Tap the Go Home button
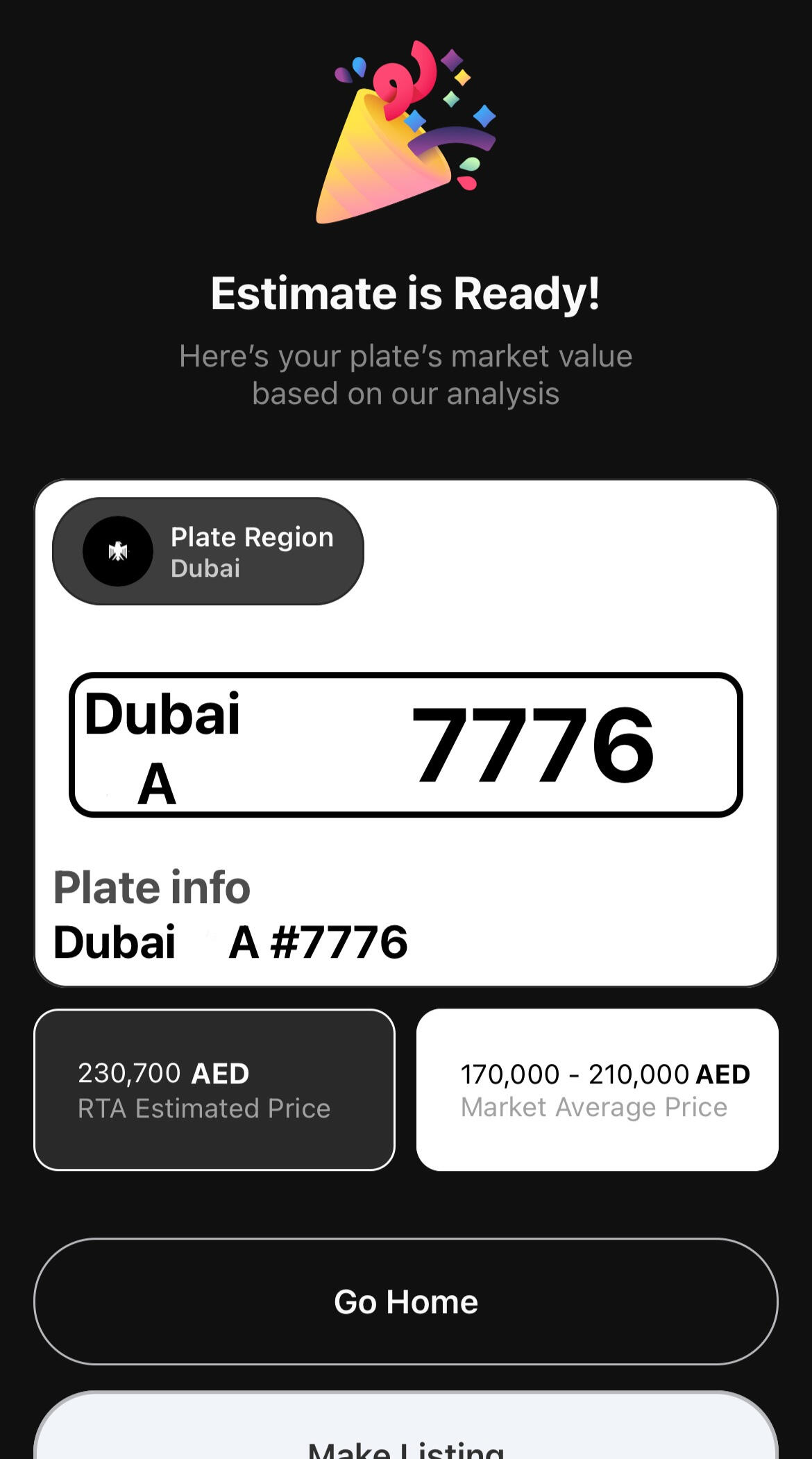This screenshot has height=1459, width=812. point(405,1301)
